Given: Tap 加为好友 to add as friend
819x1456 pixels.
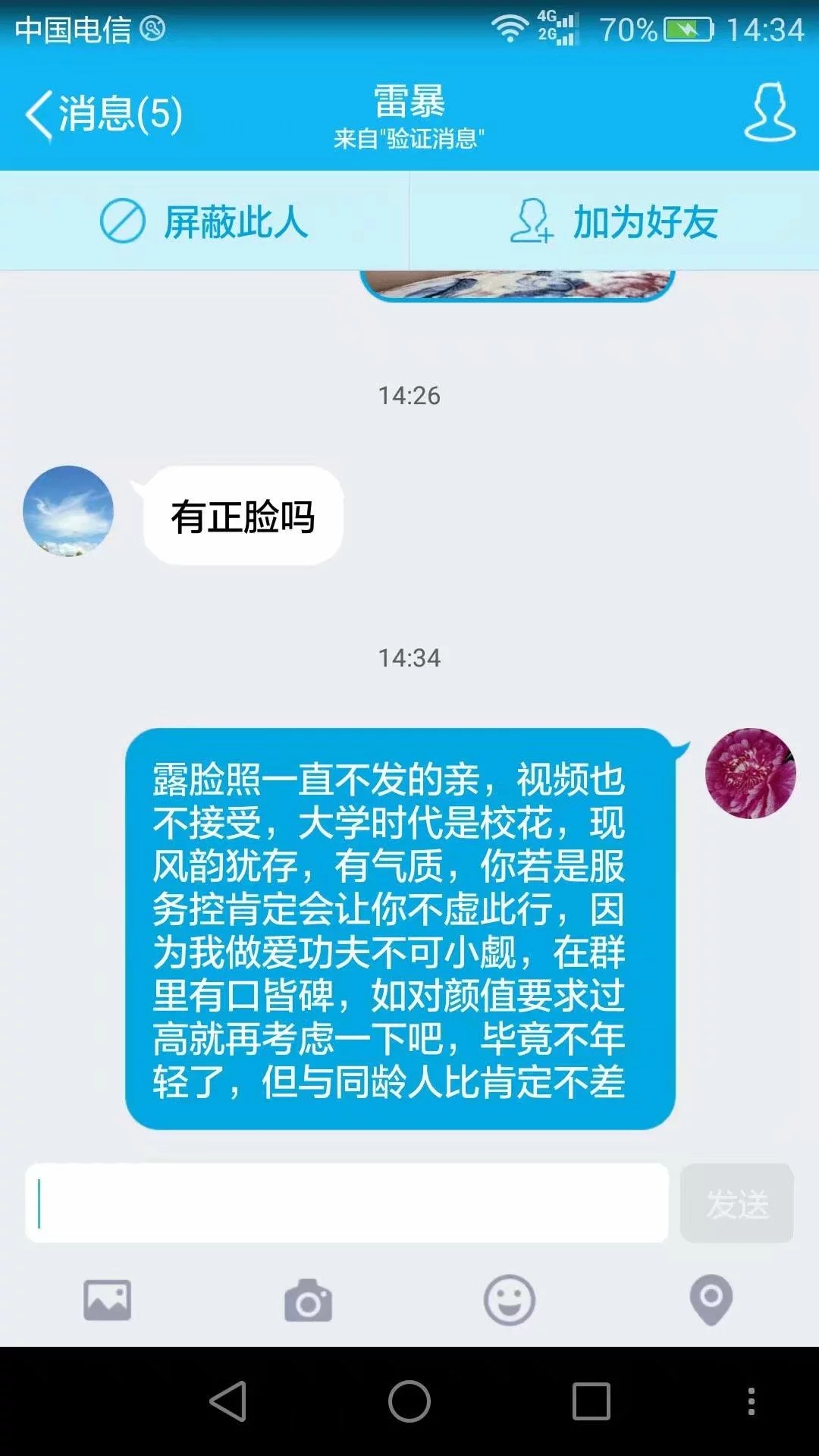Looking at the screenshot, I should coord(645,221).
